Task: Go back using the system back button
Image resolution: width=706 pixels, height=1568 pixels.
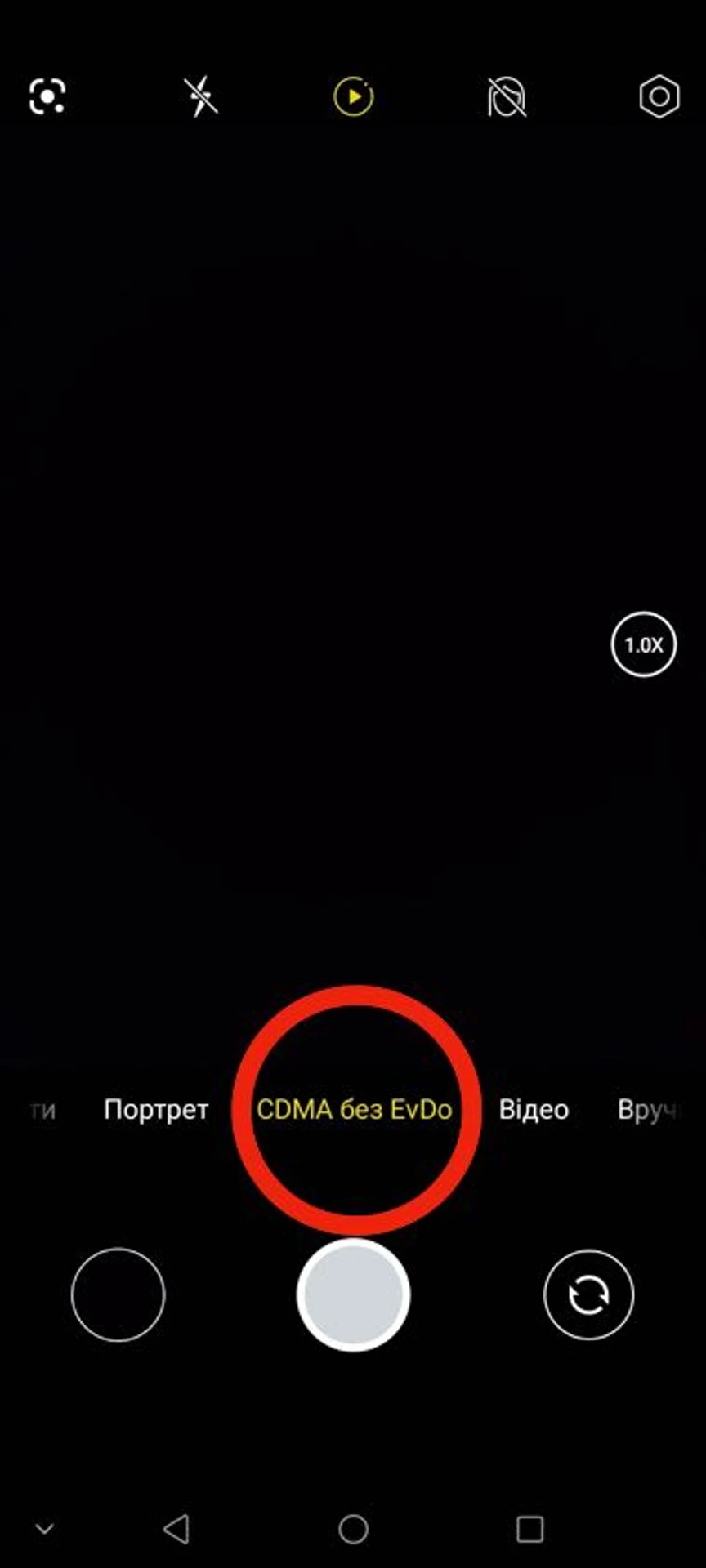Action: [176, 1529]
